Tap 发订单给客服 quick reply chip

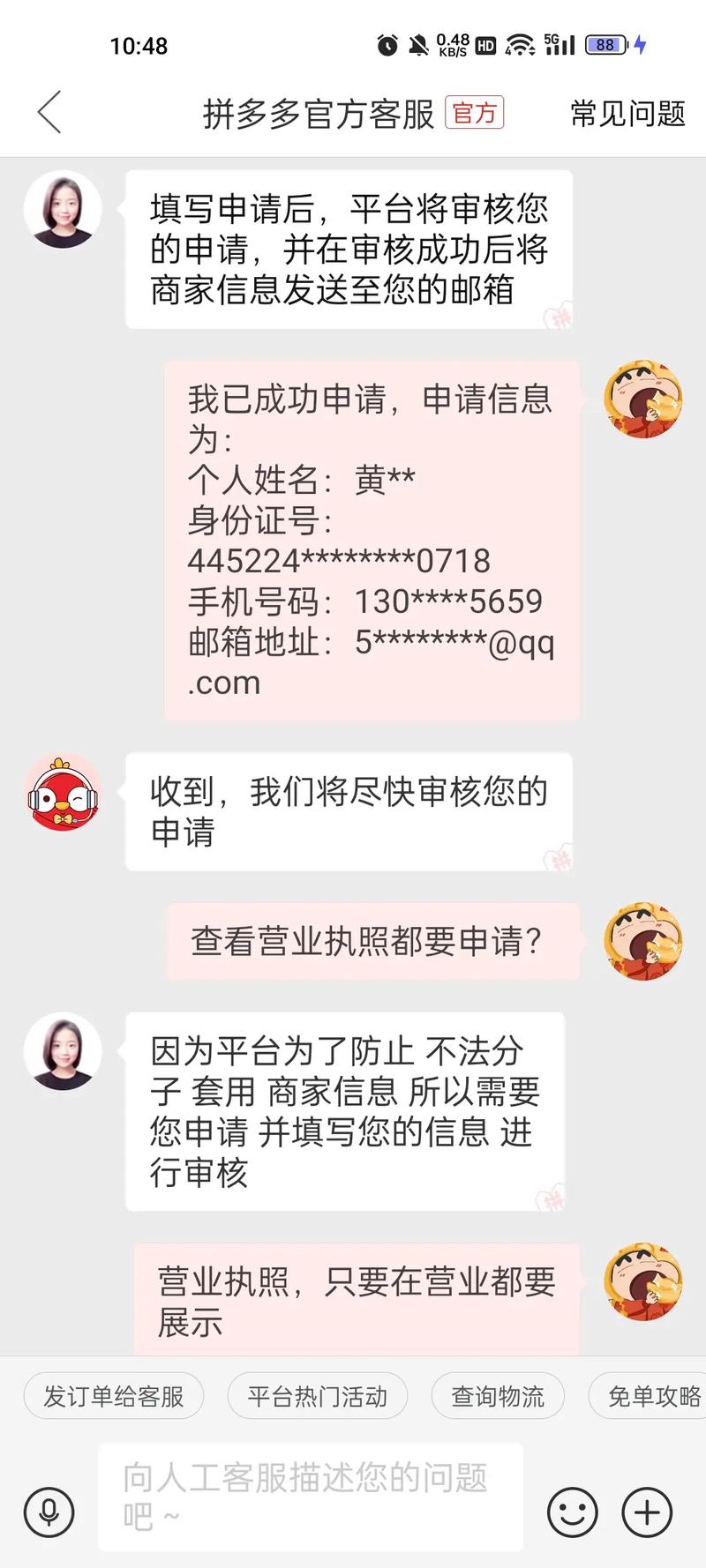click(x=113, y=1396)
